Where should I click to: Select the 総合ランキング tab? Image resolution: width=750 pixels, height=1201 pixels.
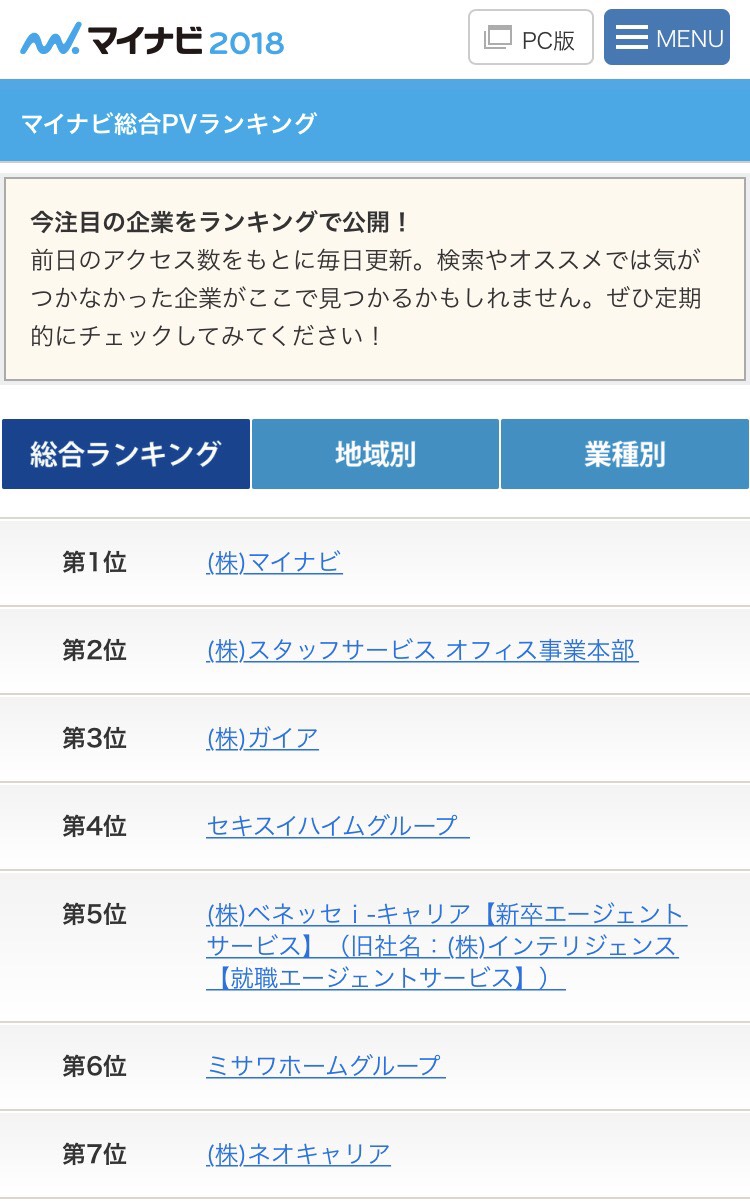tap(126, 454)
